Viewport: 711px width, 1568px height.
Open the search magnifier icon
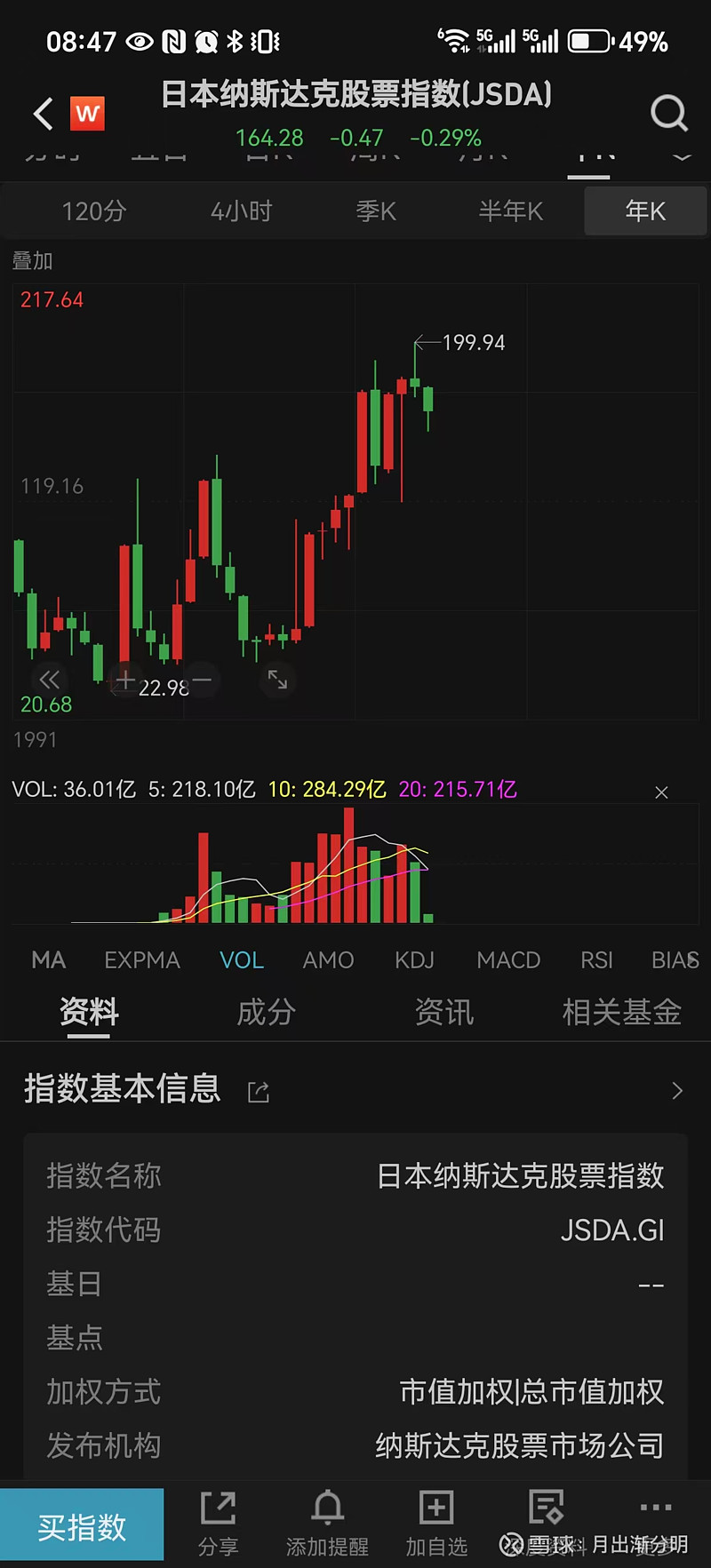[x=668, y=114]
